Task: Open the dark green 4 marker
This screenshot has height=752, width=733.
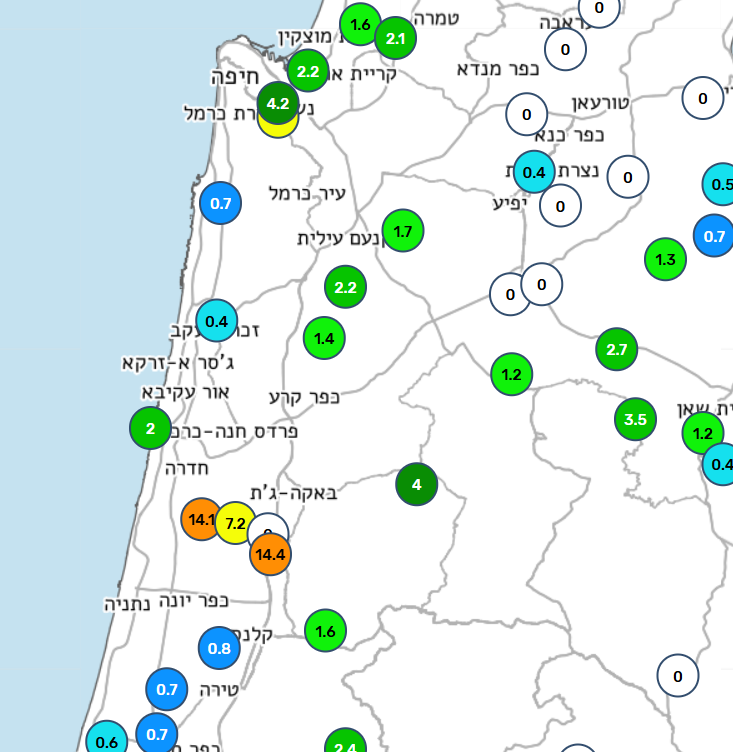Action: click(x=416, y=485)
